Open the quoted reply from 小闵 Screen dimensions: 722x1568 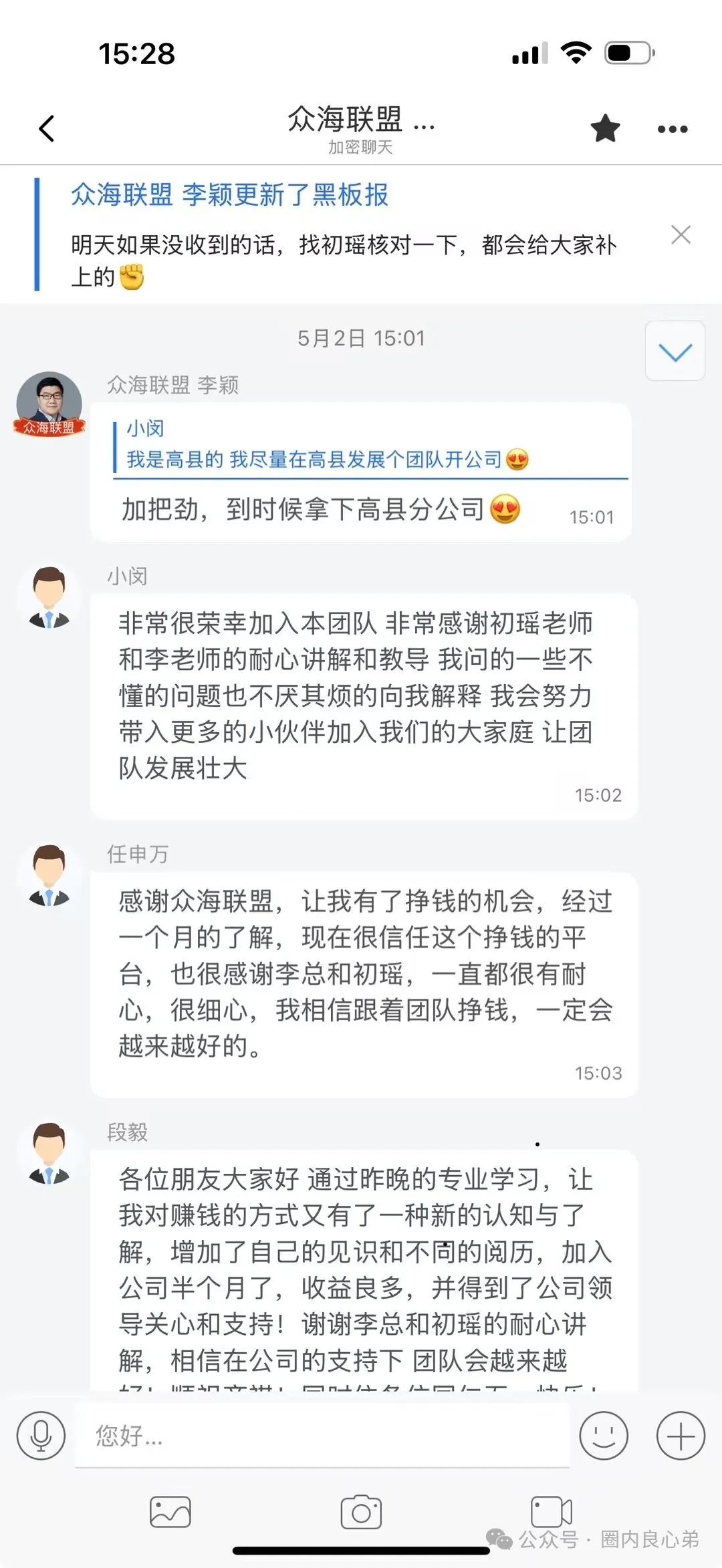(370, 446)
